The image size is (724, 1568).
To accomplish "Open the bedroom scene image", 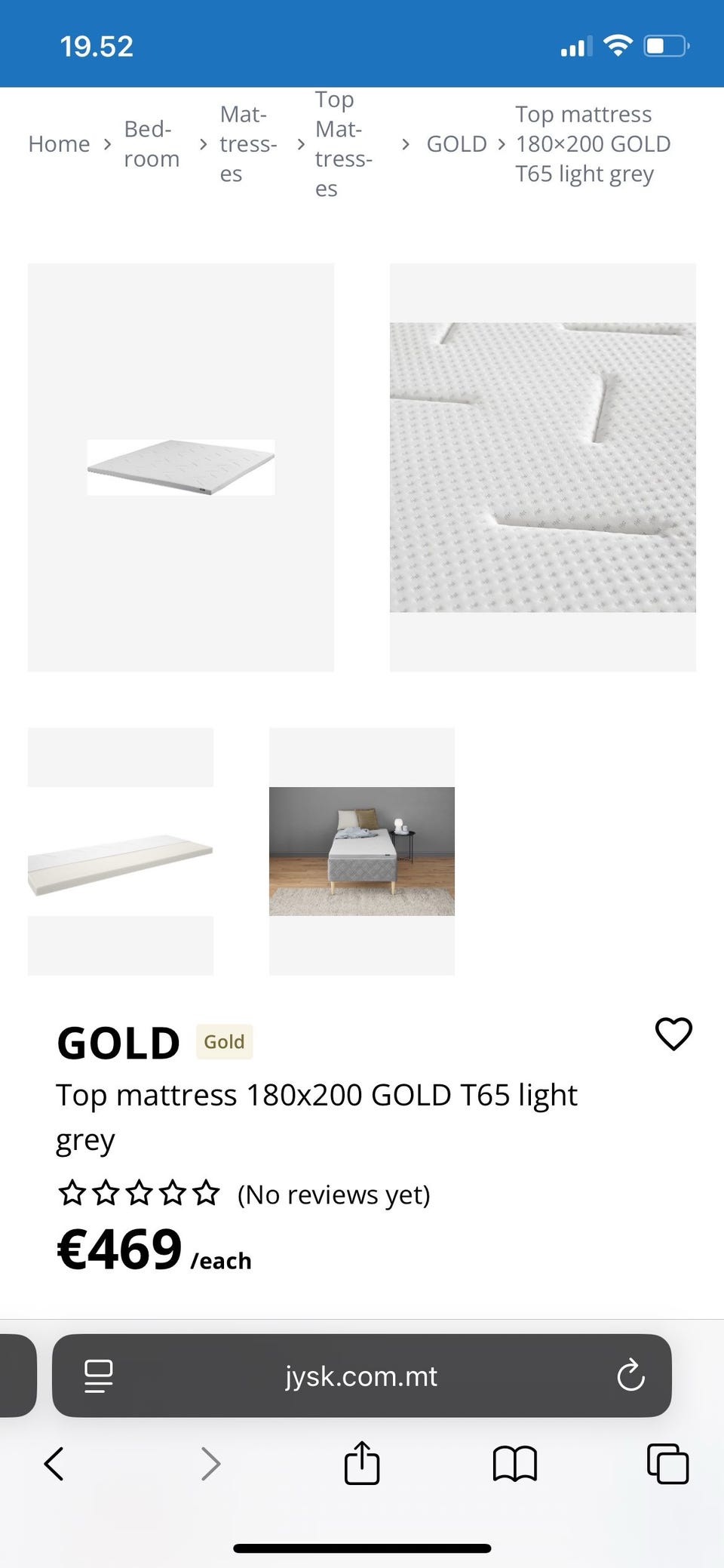I will point(362,851).
